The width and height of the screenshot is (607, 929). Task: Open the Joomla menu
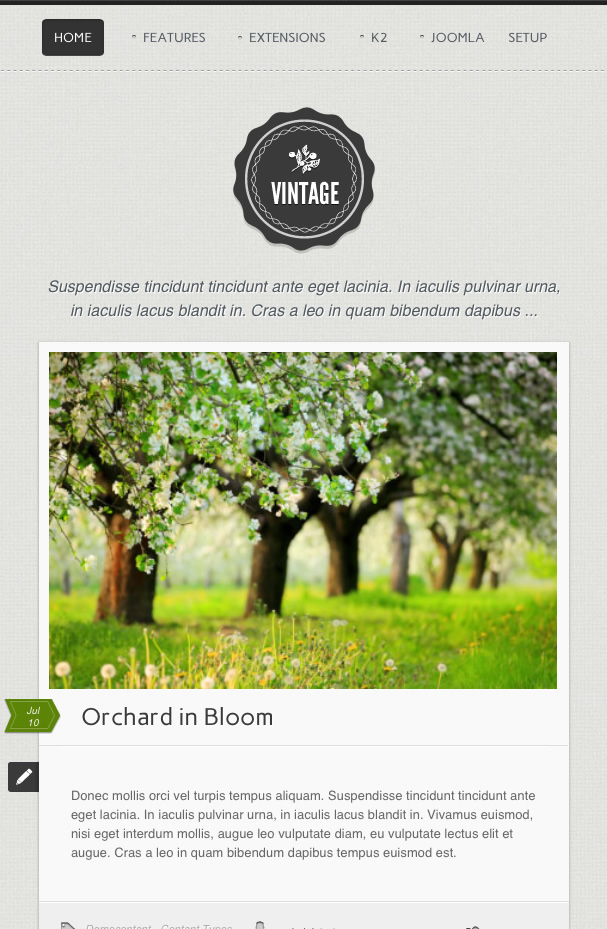coord(457,38)
